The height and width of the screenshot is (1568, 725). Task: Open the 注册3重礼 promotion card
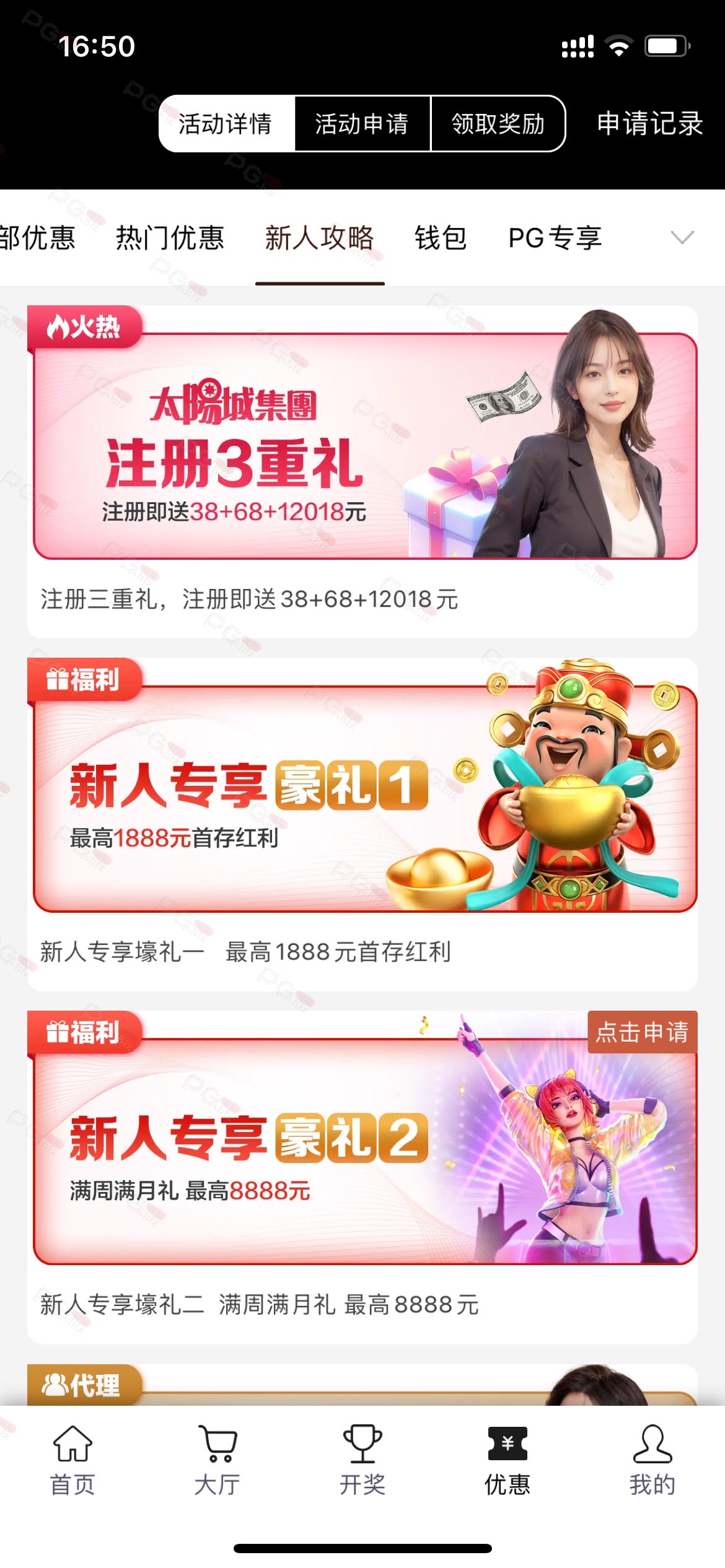tap(362, 471)
